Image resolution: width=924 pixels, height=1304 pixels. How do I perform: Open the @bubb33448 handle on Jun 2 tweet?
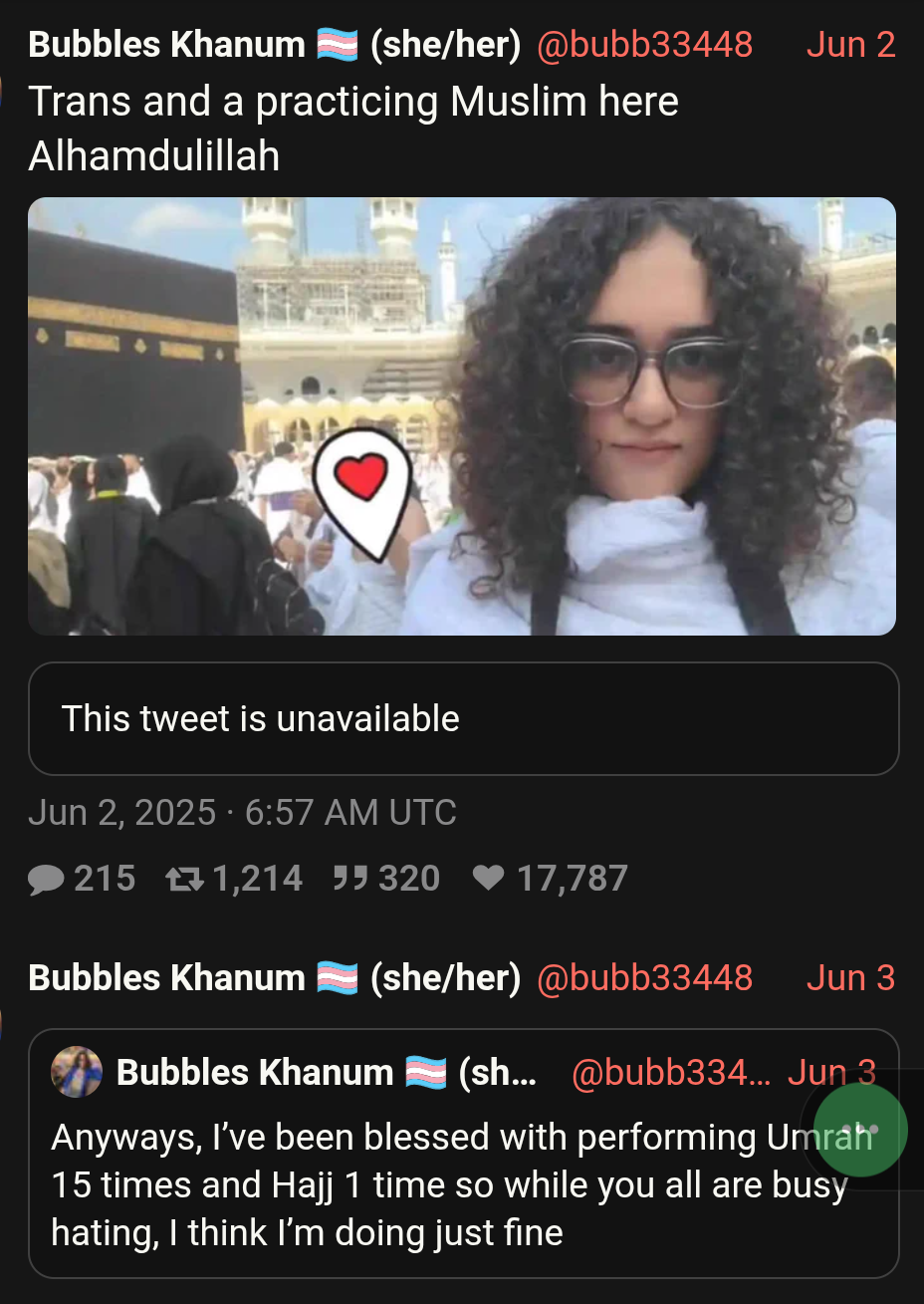pos(644,45)
